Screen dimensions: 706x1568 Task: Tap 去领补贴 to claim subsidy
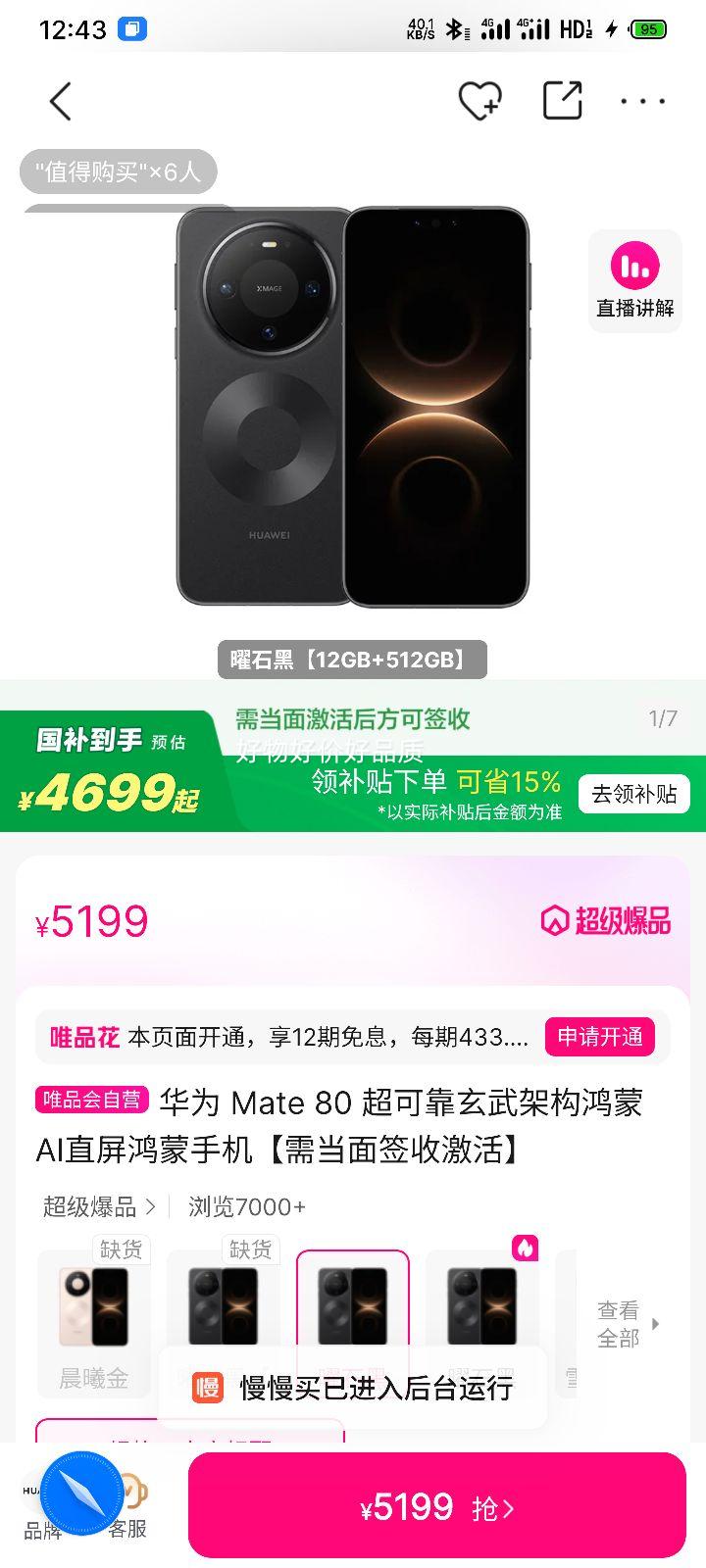[632, 794]
